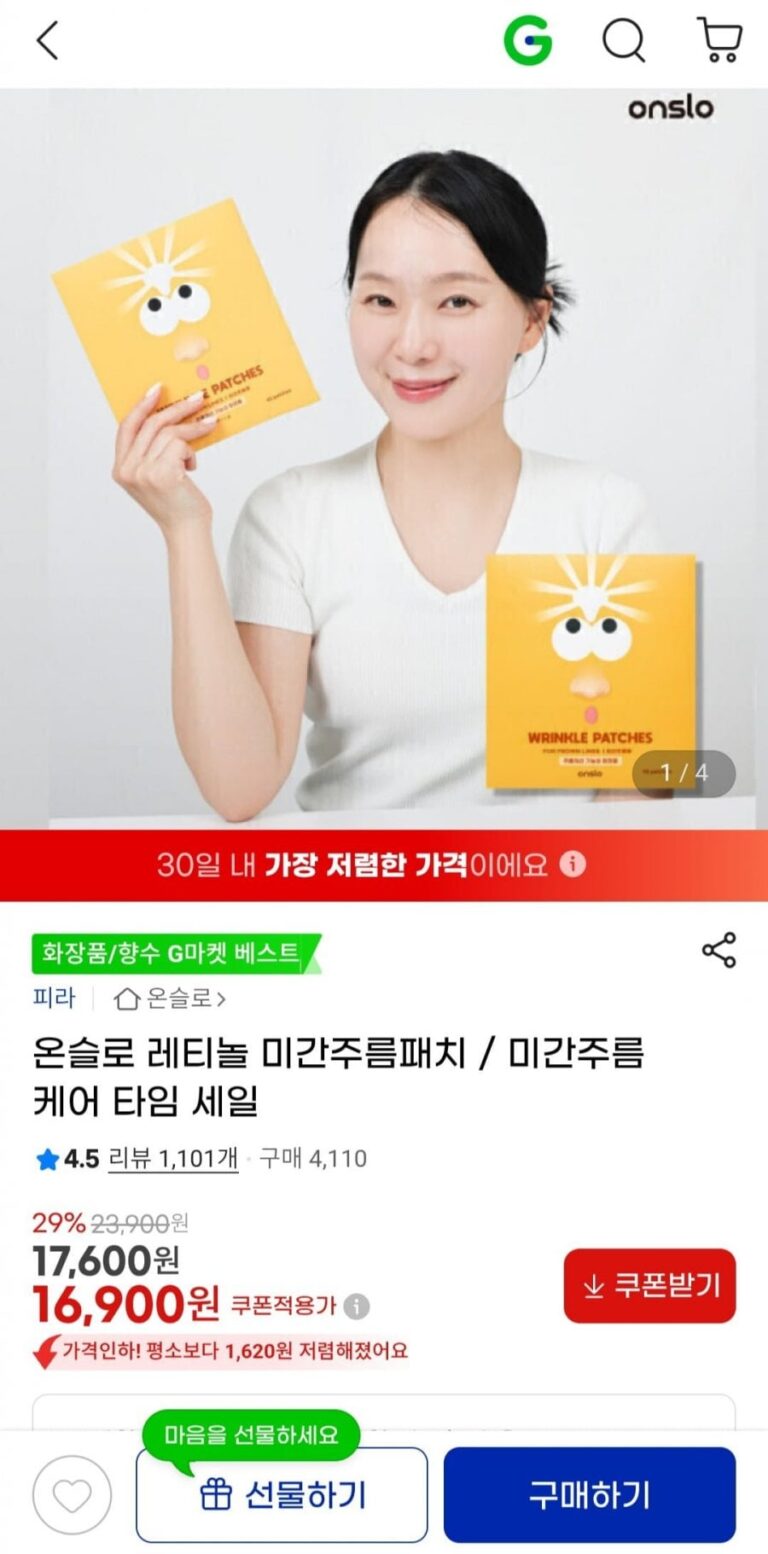Go back to the previous page
Screen dimensions: 768x1554
pyautogui.click(x=47, y=41)
